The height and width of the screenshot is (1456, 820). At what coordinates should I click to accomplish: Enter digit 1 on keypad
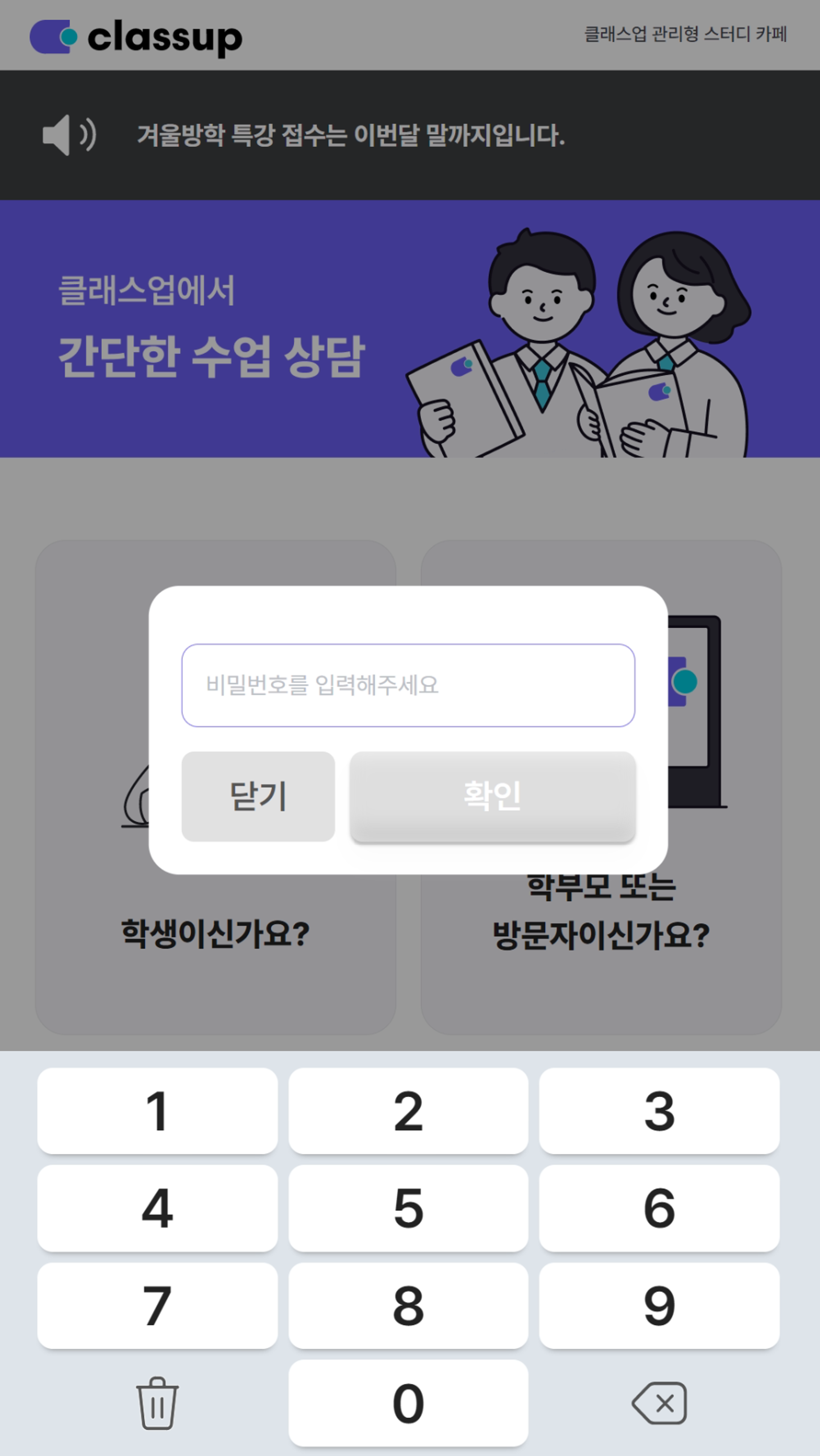tap(157, 1111)
